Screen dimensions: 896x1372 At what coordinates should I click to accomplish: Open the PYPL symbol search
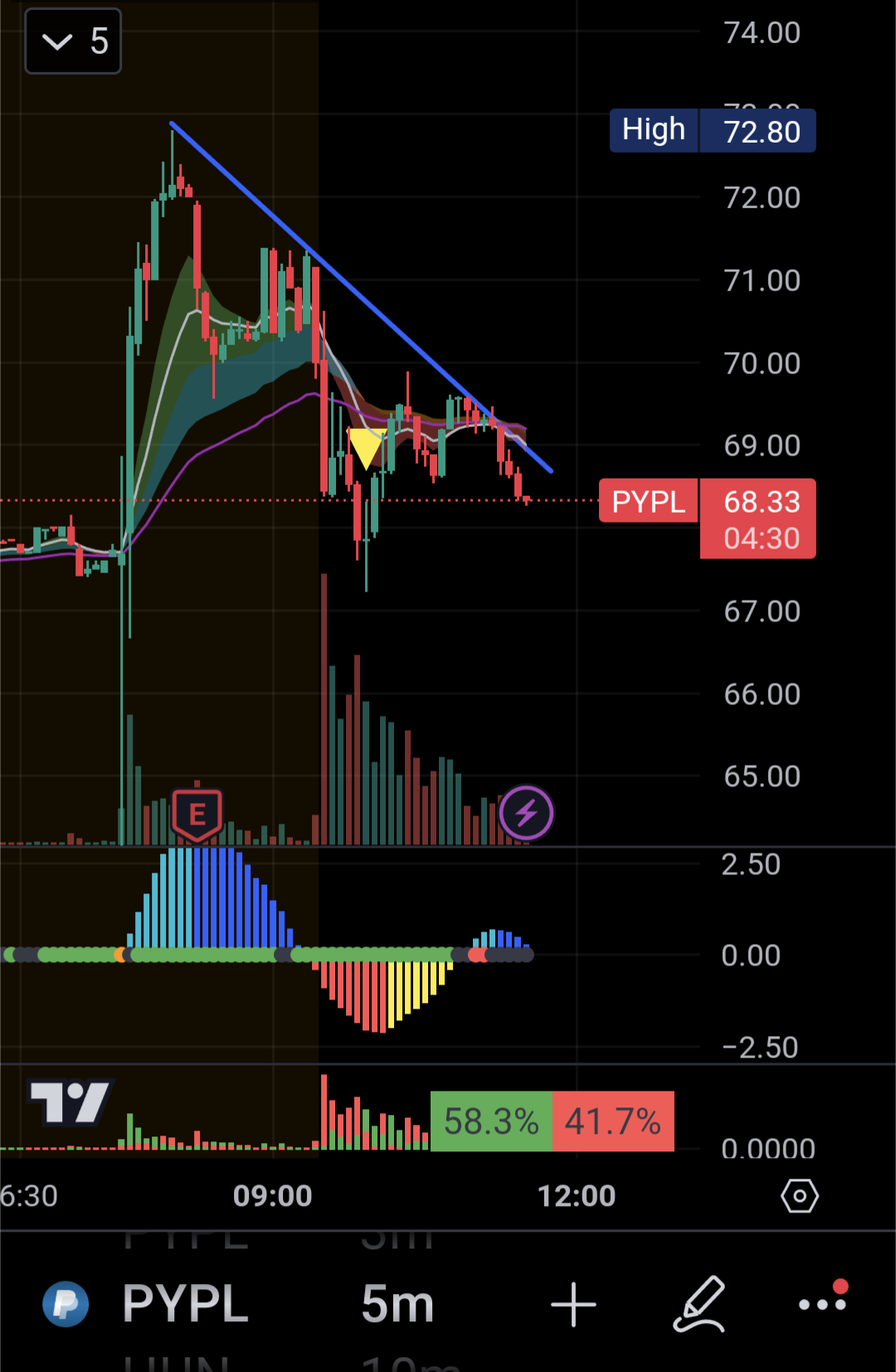coord(184,1304)
